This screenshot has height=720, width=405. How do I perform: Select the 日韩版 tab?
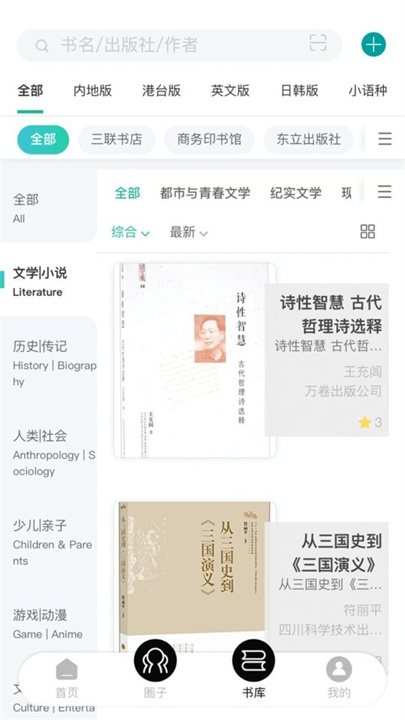[299, 90]
